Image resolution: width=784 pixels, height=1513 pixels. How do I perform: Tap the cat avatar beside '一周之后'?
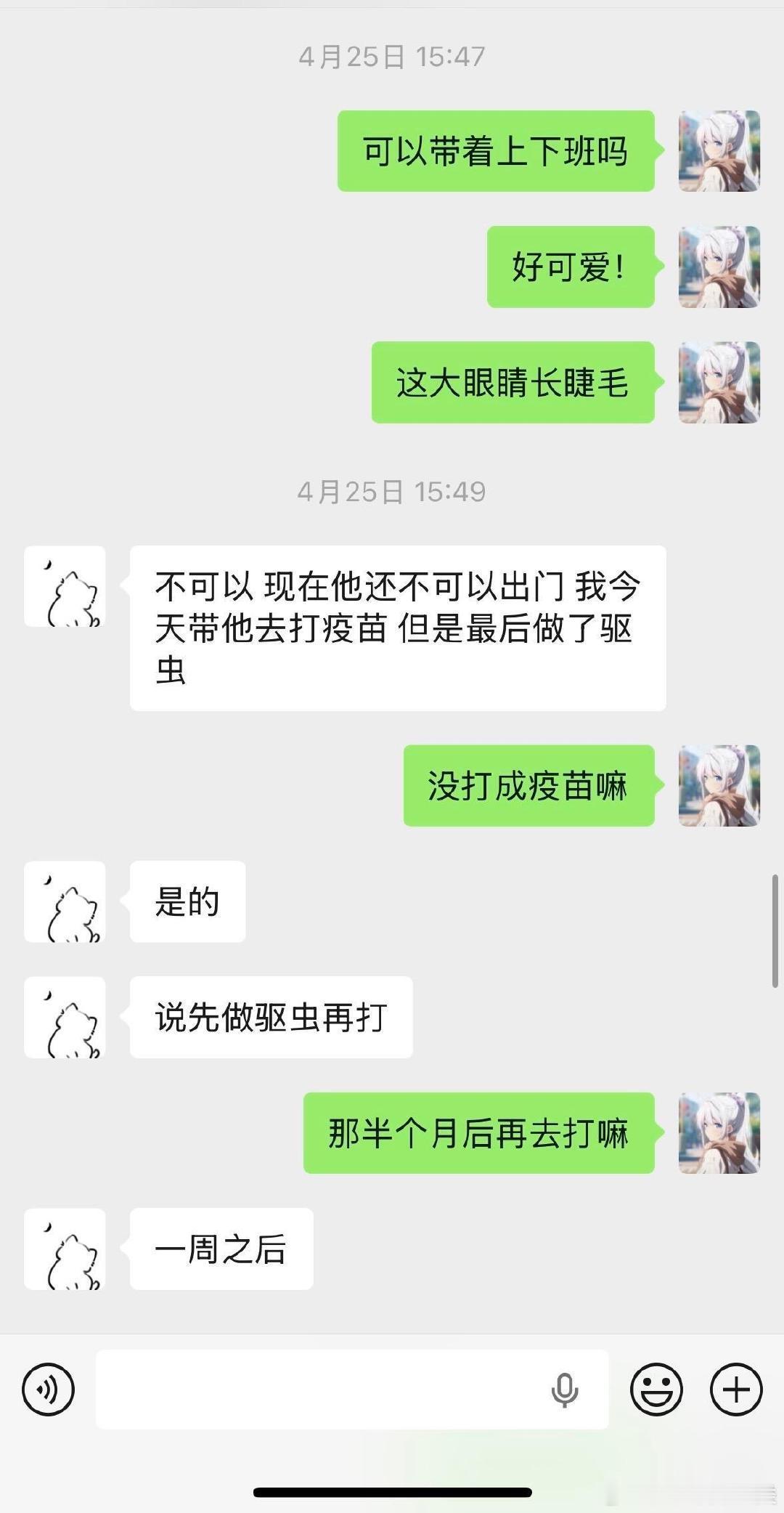65,1250
